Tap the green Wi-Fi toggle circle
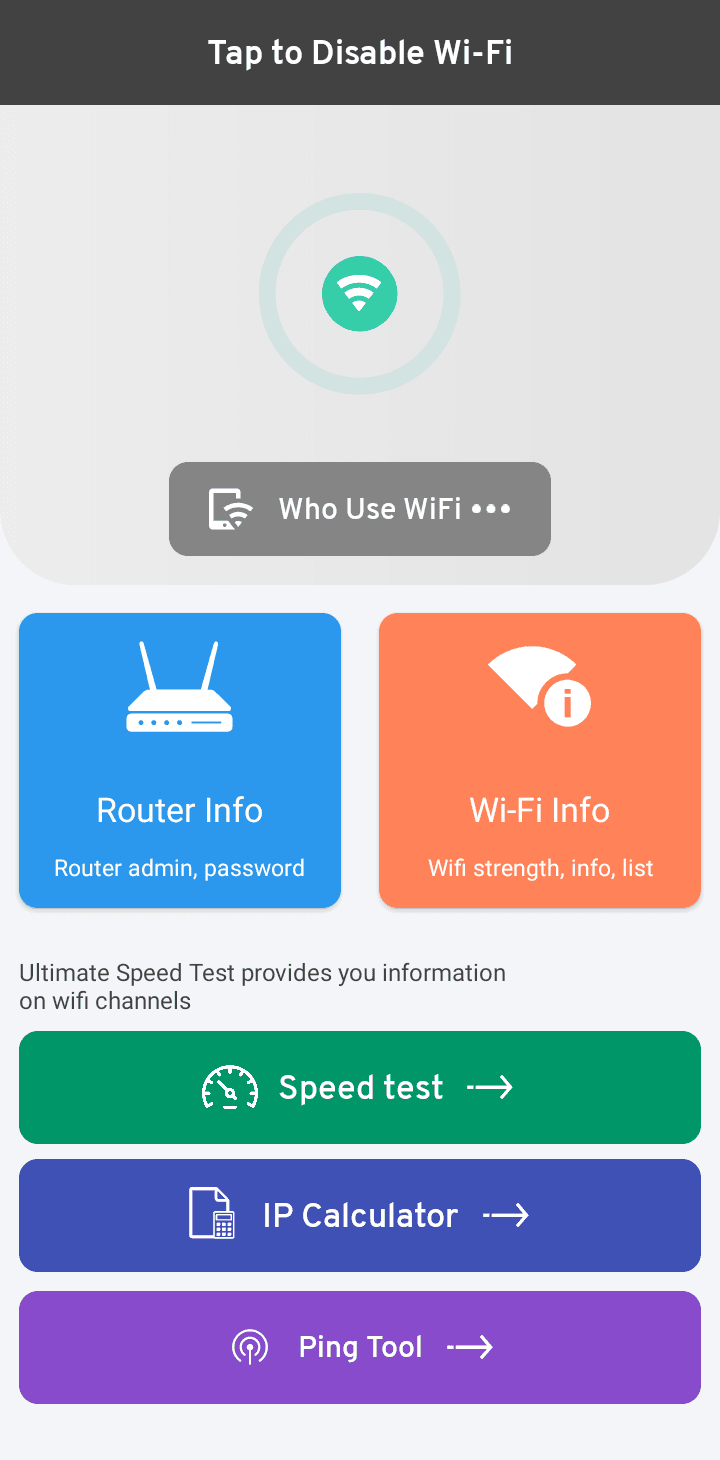720x1460 pixels. click(x=359, y=294)
